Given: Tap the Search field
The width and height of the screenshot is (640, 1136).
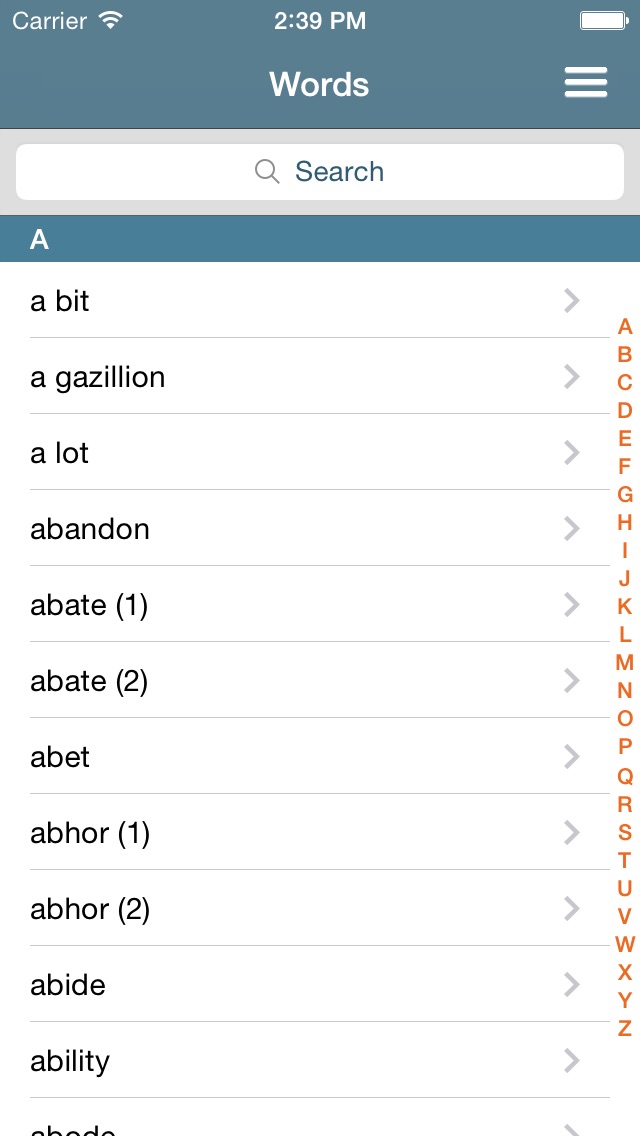Looking at the screenshot, I should (x=320, y=172).
